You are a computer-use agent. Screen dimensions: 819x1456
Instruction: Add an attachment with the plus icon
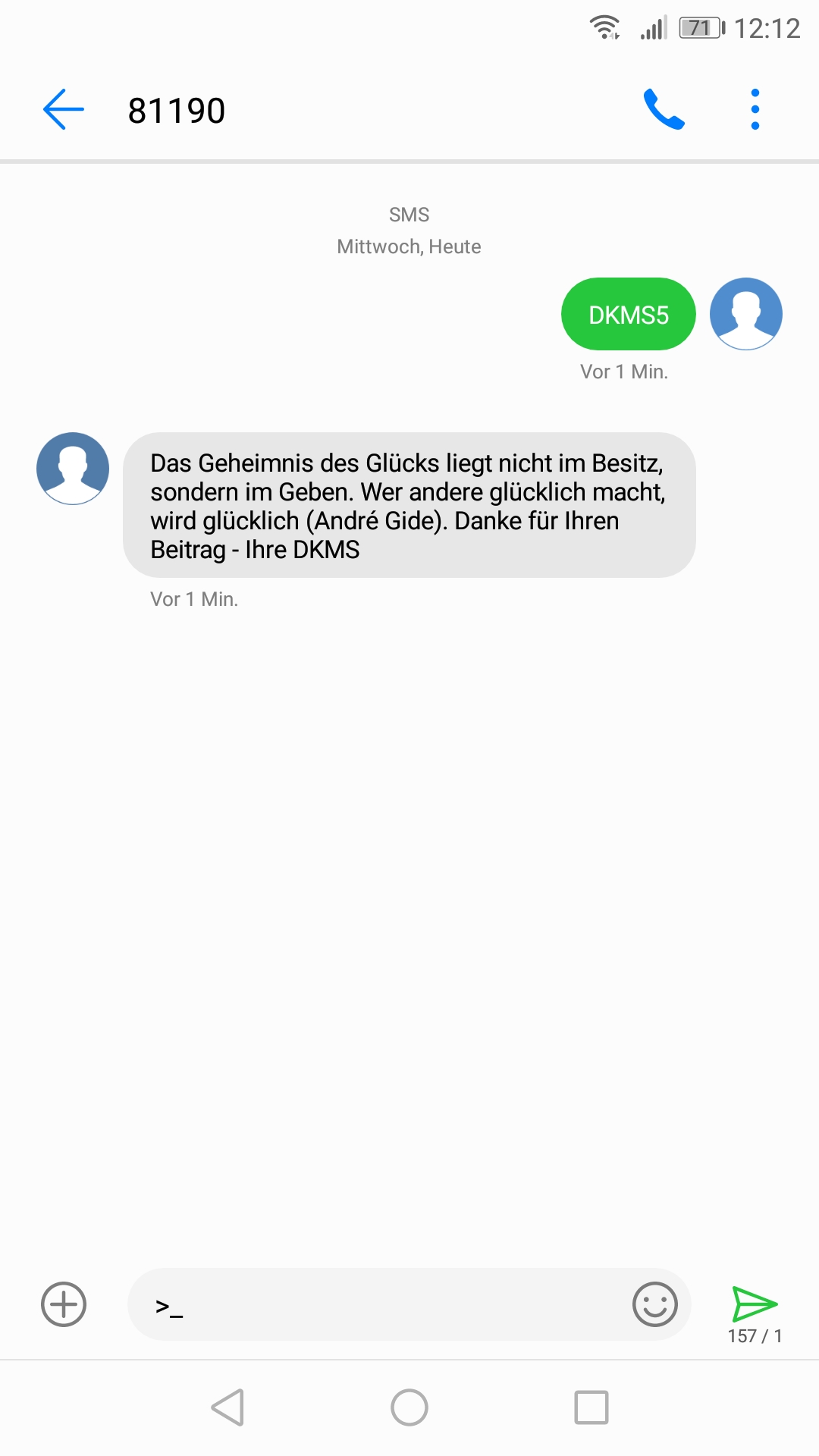[x=64, y=1304]
